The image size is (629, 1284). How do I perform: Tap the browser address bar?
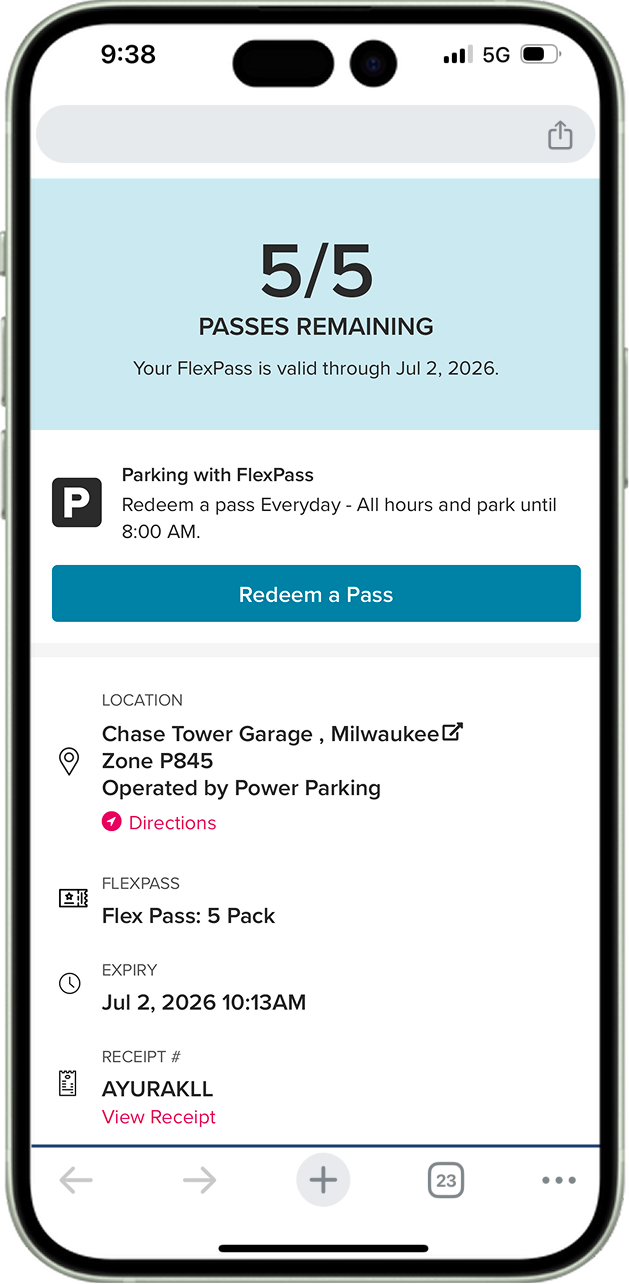coord(290,135)
